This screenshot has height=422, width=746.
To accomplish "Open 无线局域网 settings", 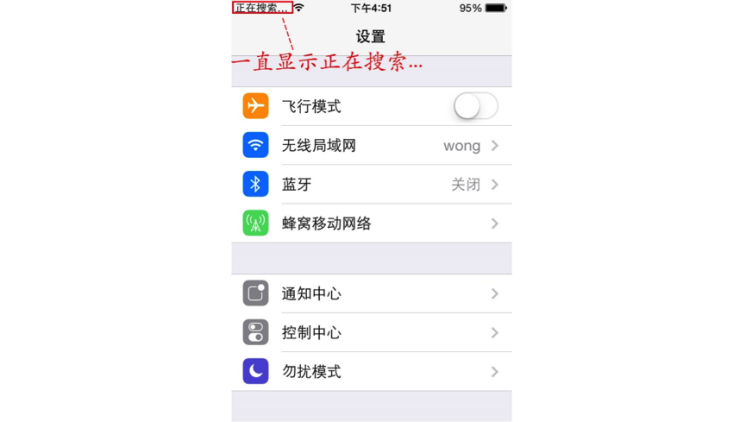I will (x=370, y=146).
